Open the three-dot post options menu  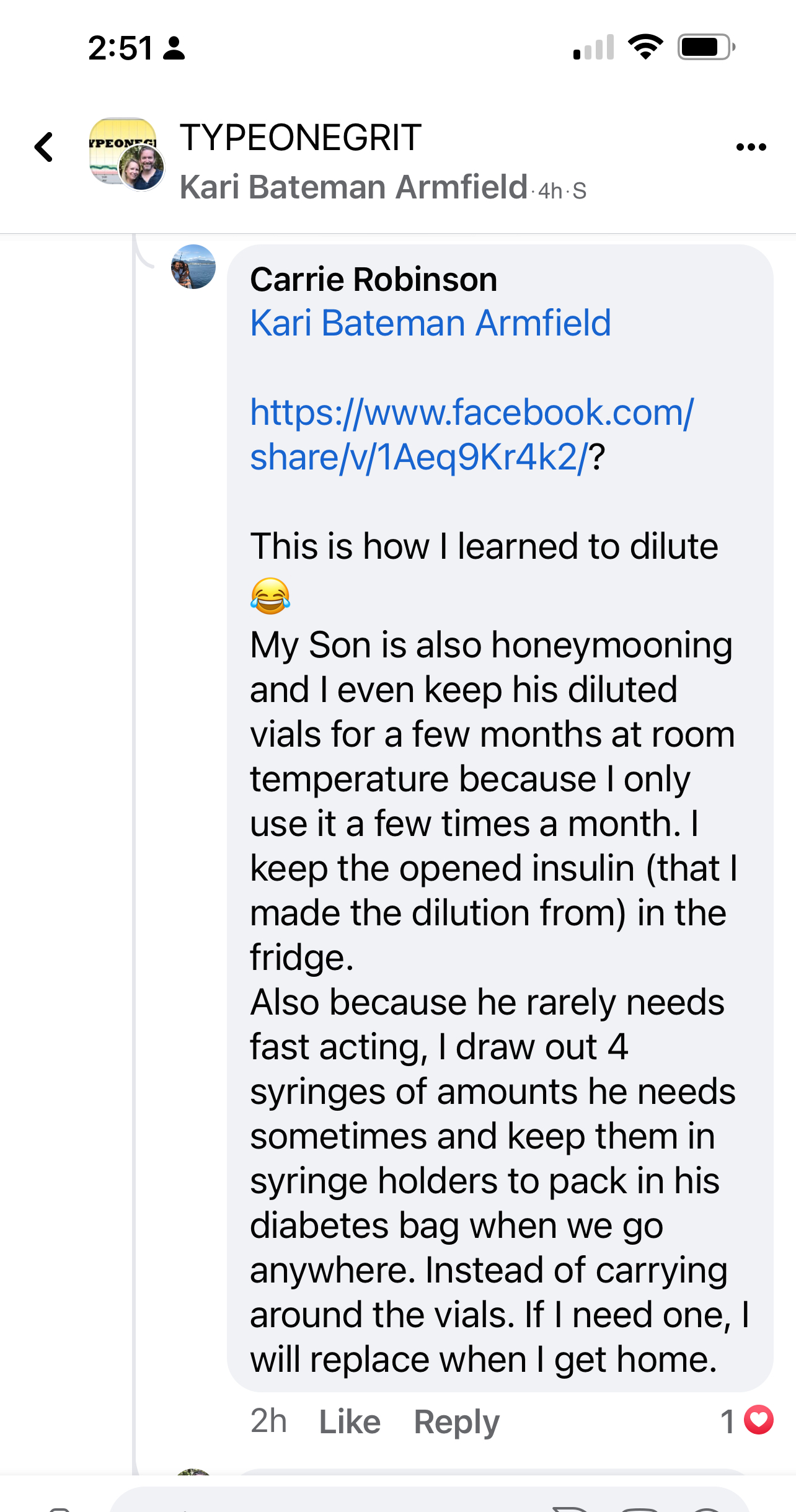pos(751,148)
